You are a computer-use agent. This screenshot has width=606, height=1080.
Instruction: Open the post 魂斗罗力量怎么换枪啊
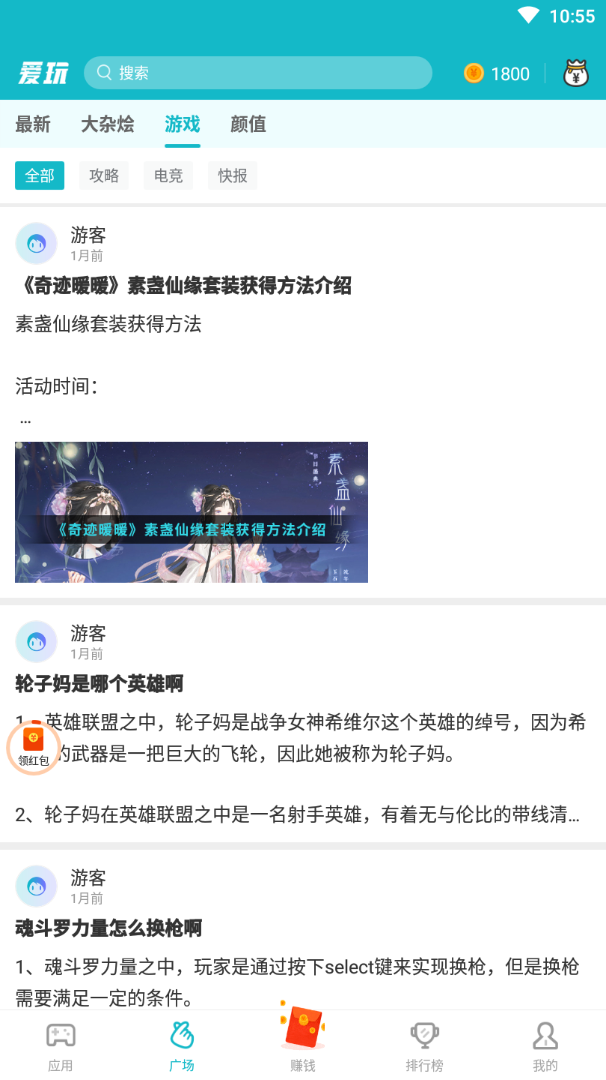click(x=109, y=927)
